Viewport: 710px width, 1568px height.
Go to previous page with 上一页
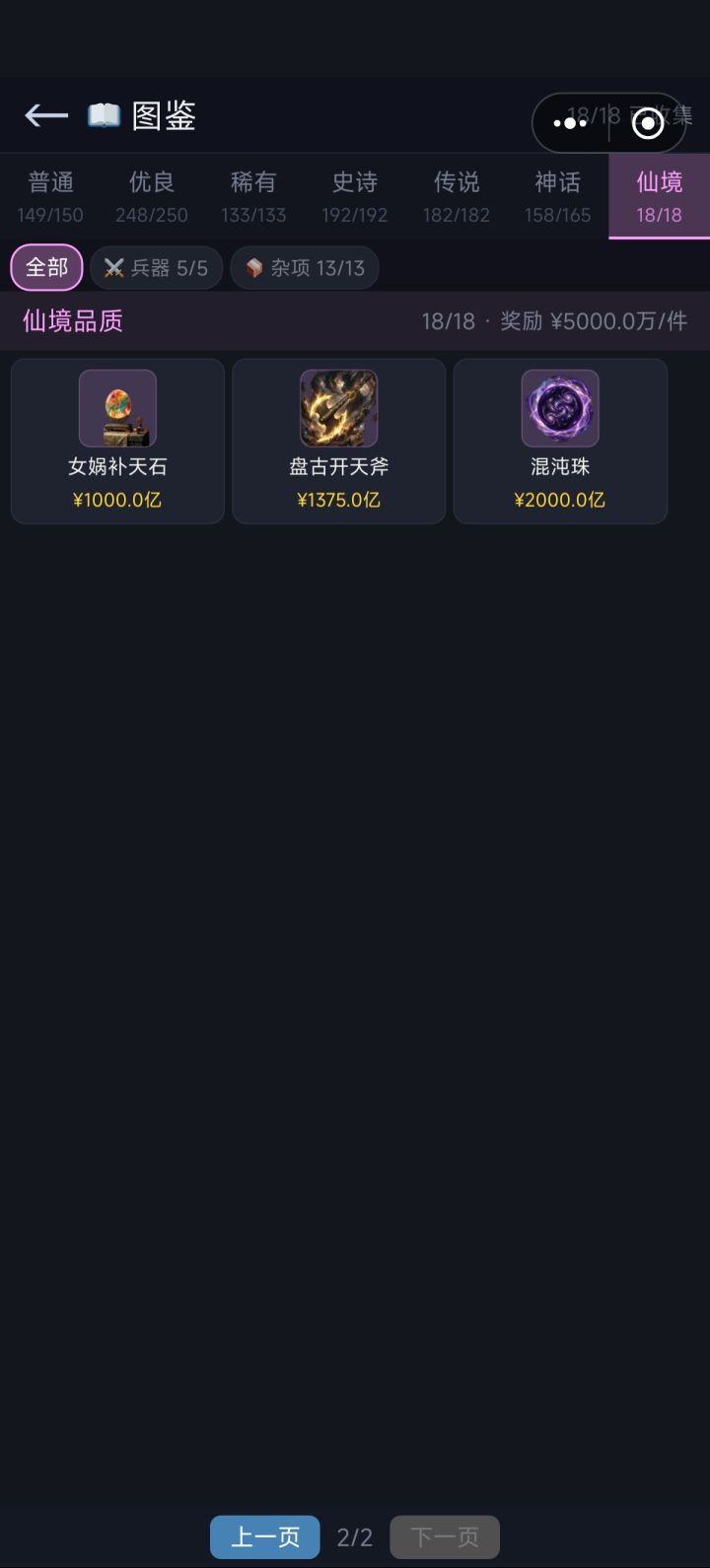pos(265,1536)
